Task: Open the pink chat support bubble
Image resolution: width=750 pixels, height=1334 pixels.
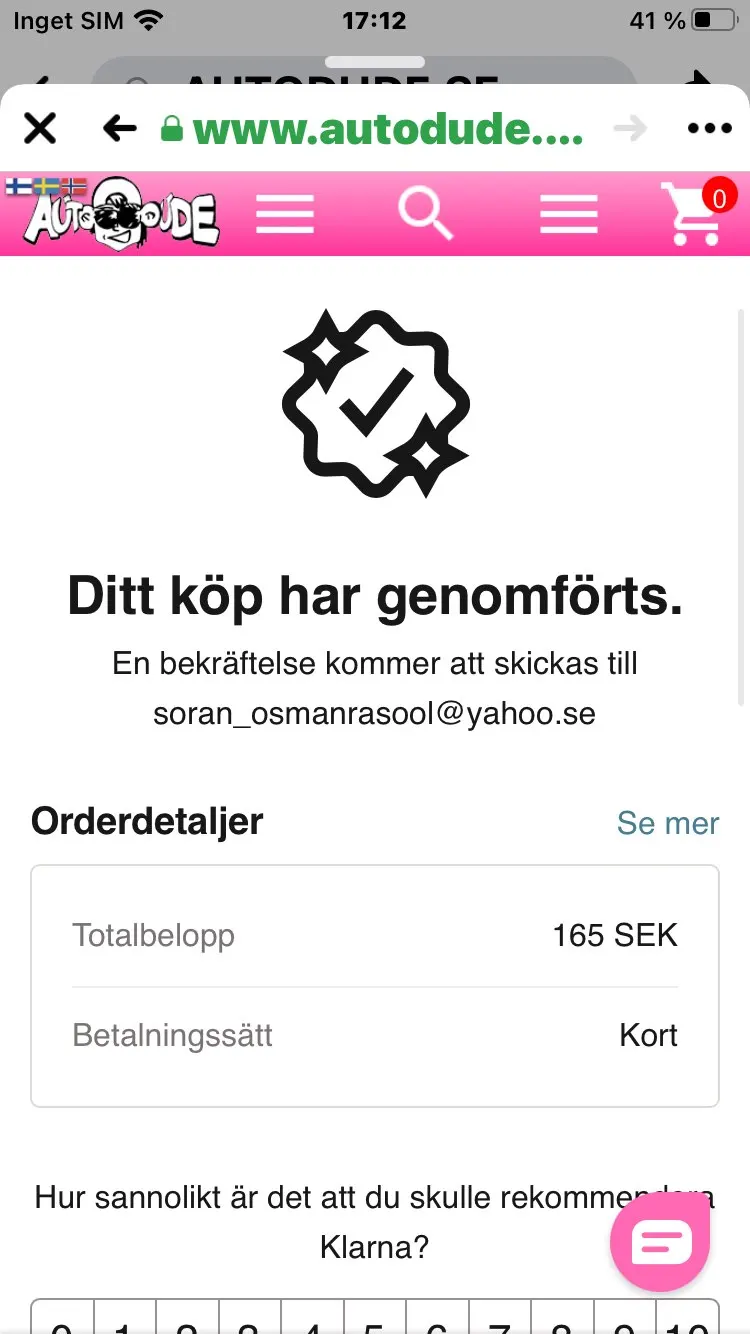Action: 660,1242
